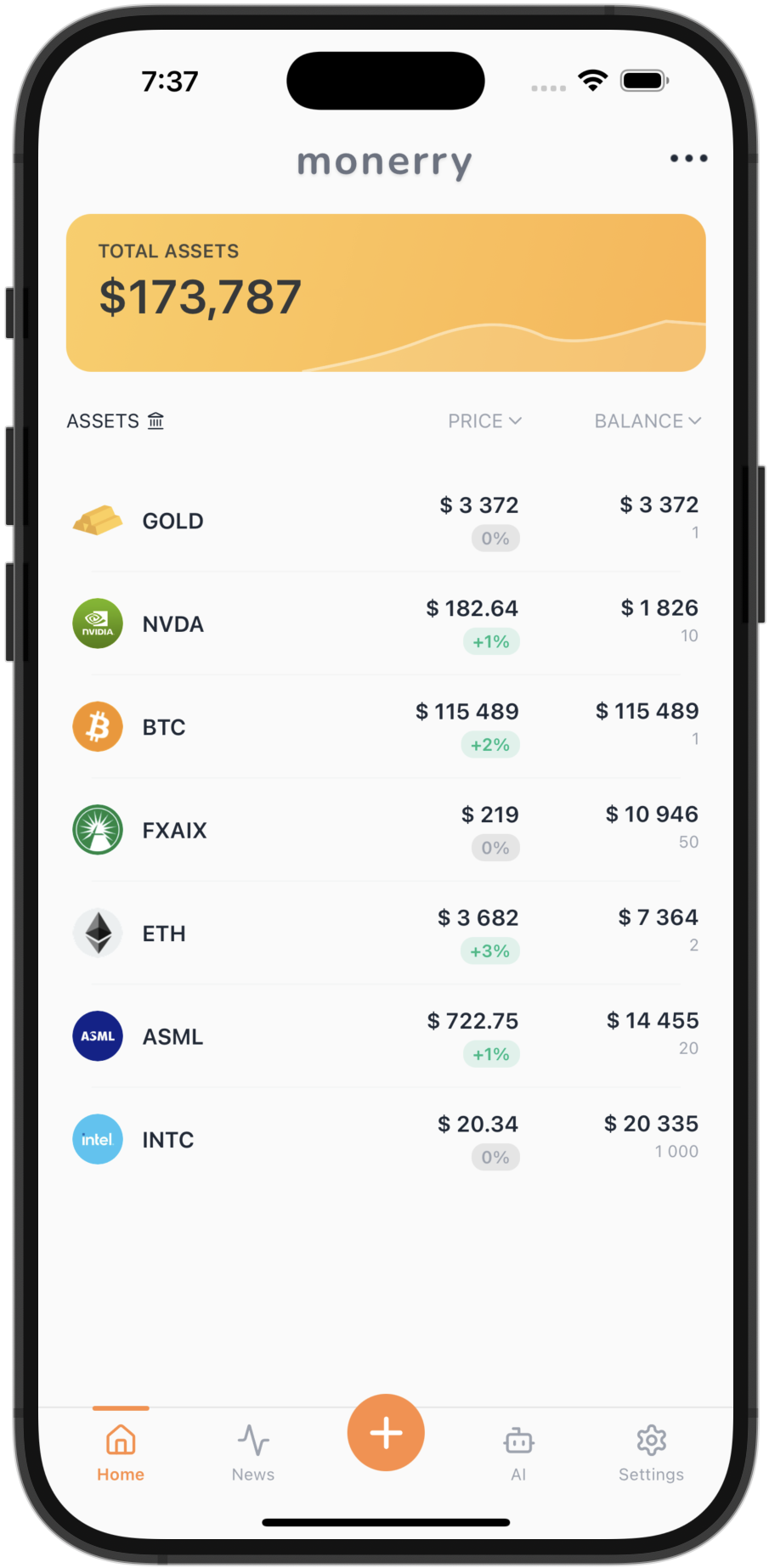Viewport: 769px width, 1568px height.
Task: Open the INTC asset row
Action: 386,1139
